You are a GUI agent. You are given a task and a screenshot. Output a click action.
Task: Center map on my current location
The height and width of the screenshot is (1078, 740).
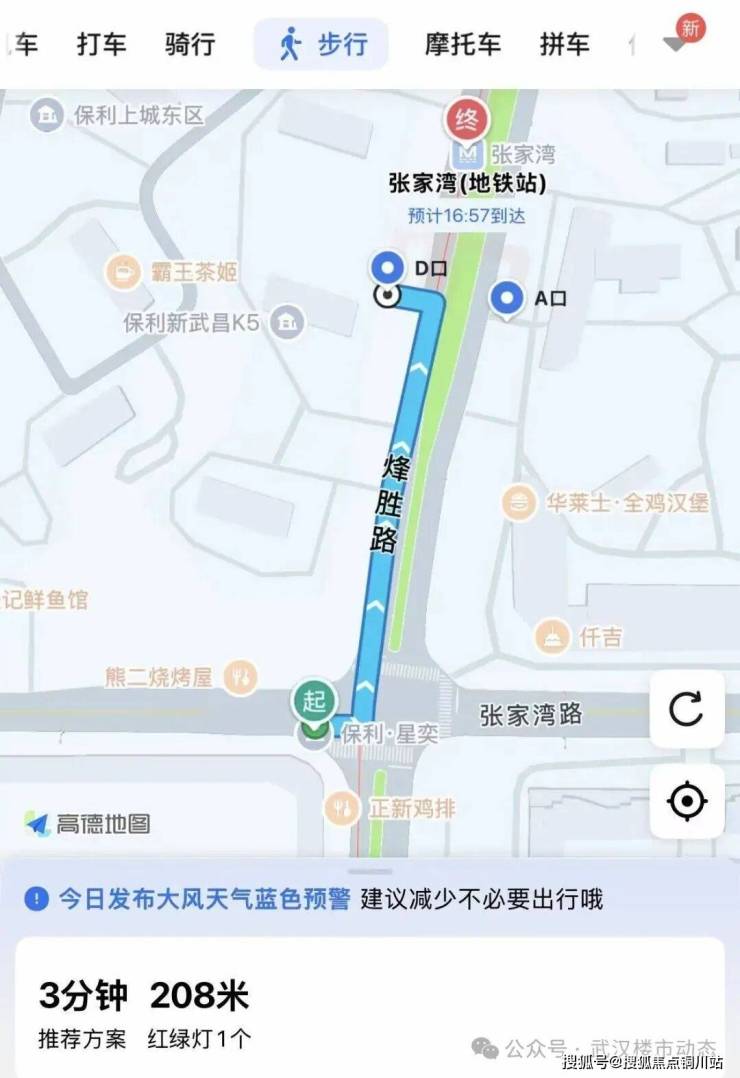[x=686, y=801]
